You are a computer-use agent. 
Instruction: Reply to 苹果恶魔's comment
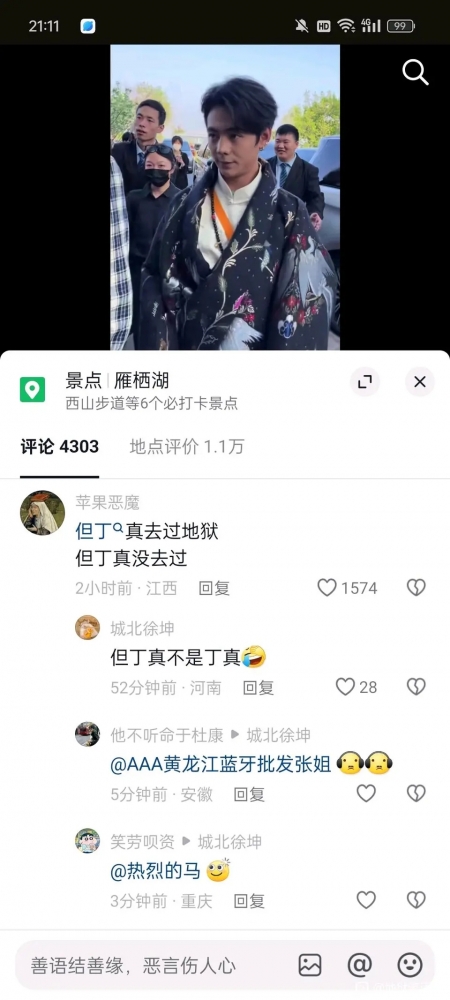[214, 588]
